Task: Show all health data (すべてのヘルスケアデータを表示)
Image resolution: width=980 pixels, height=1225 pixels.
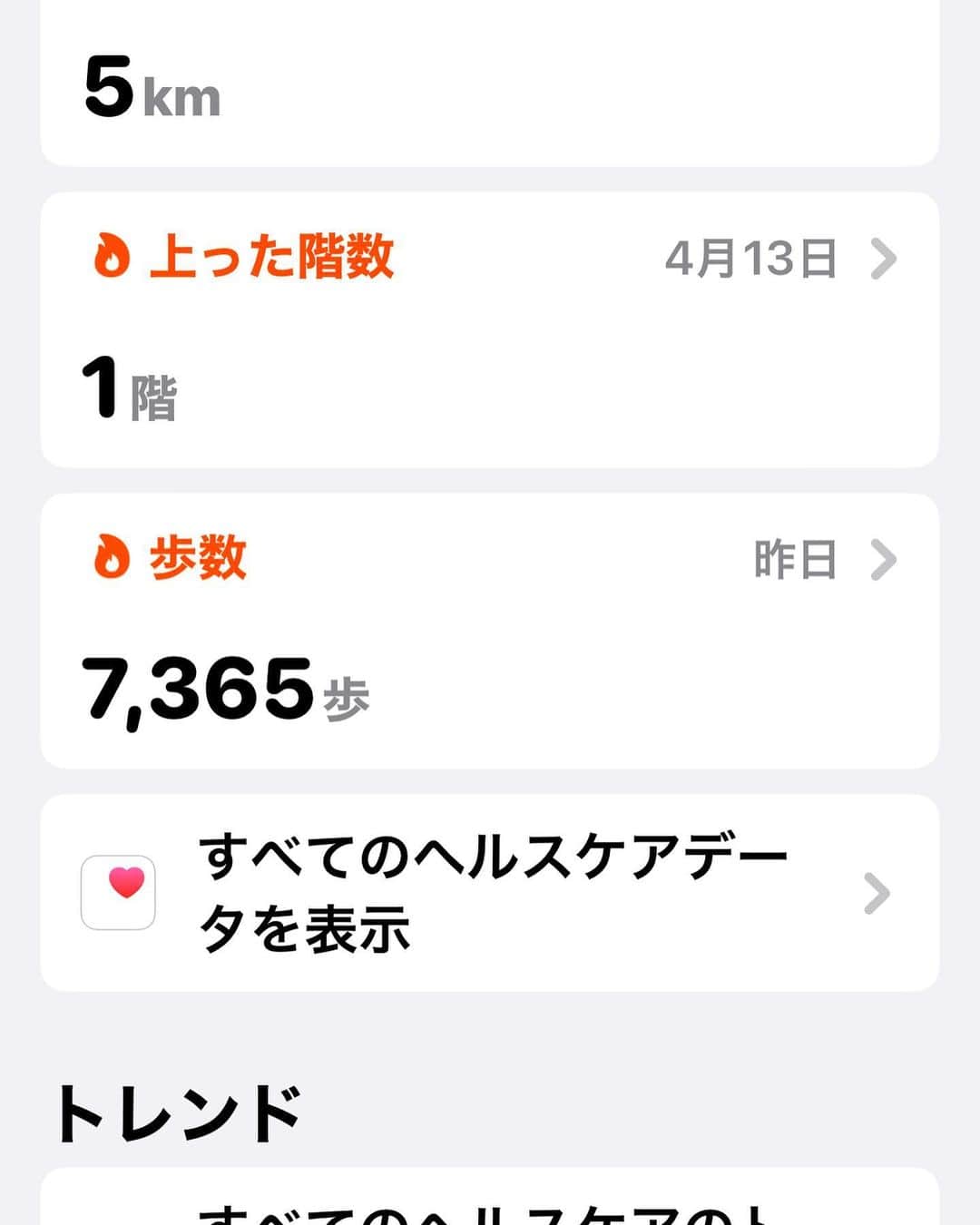Action: (490, 893)
